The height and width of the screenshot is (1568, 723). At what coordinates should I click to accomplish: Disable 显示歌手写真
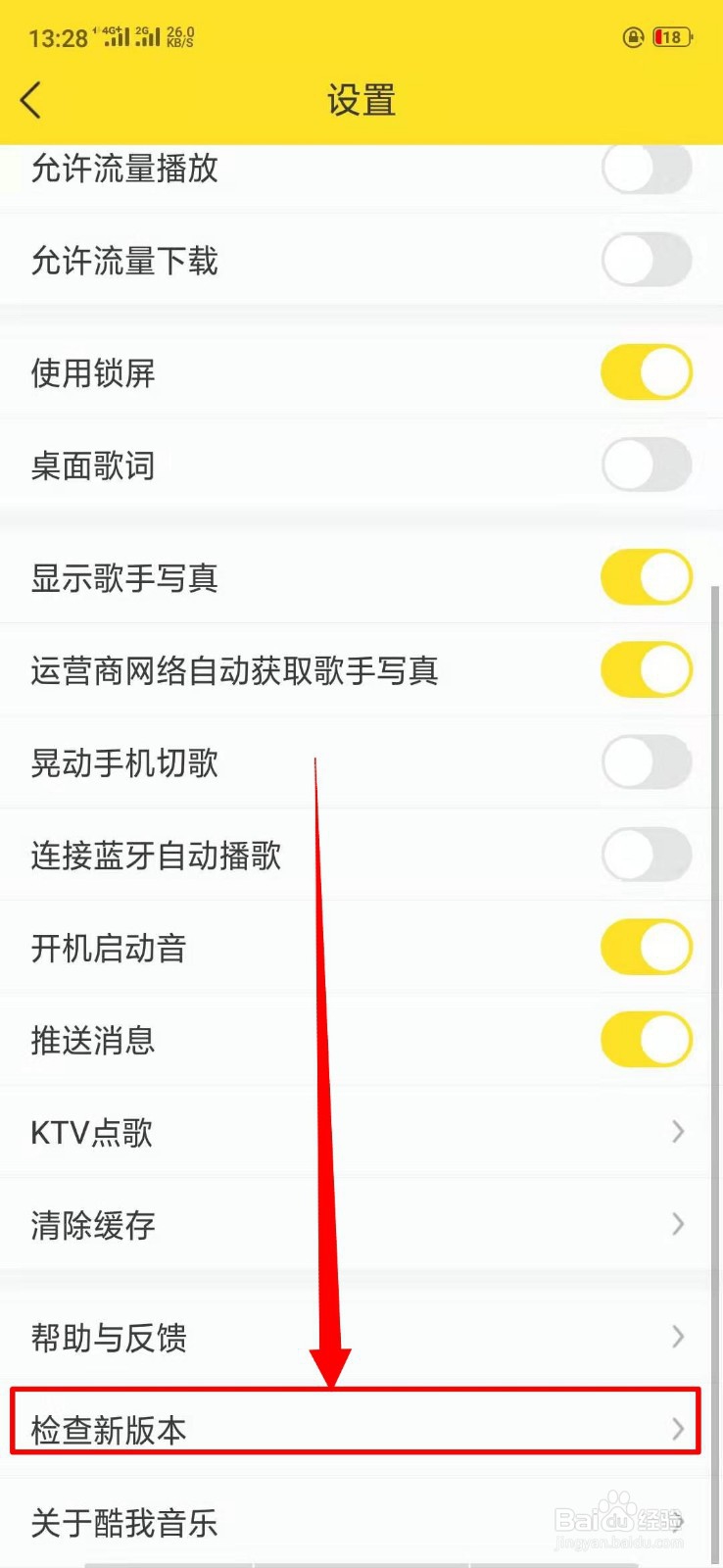(647, 577)
